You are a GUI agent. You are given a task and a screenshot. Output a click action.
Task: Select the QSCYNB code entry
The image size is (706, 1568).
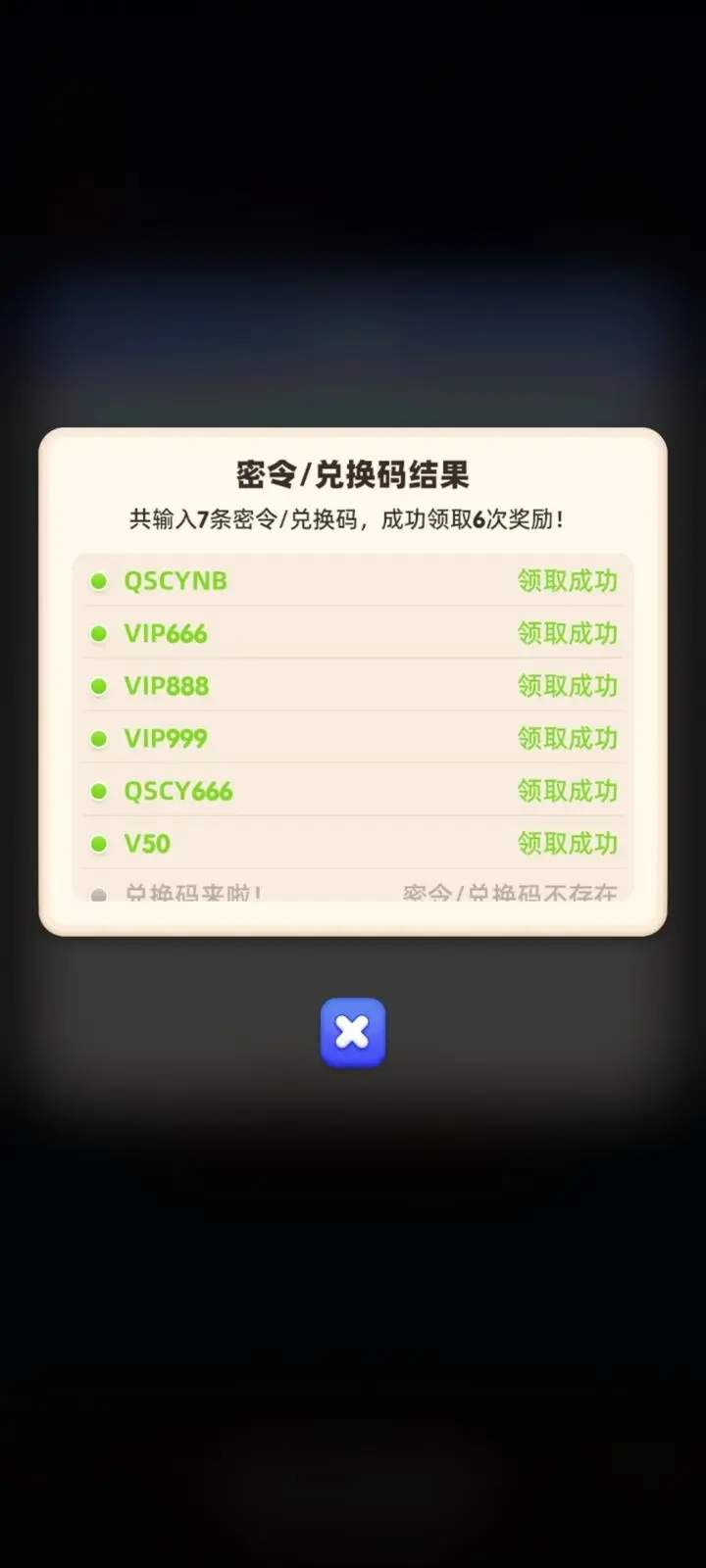coord(175,580)
